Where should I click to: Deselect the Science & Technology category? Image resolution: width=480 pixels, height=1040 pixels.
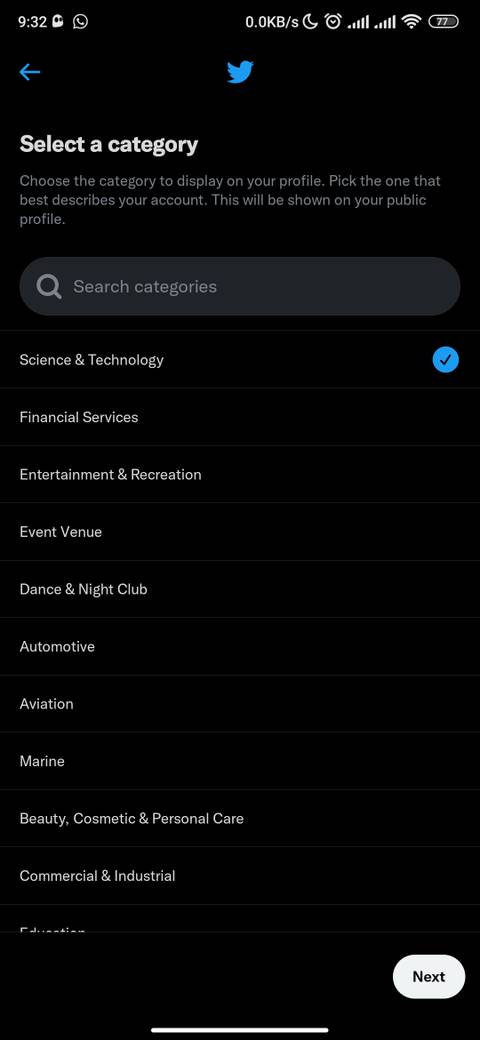click(240, 359)
